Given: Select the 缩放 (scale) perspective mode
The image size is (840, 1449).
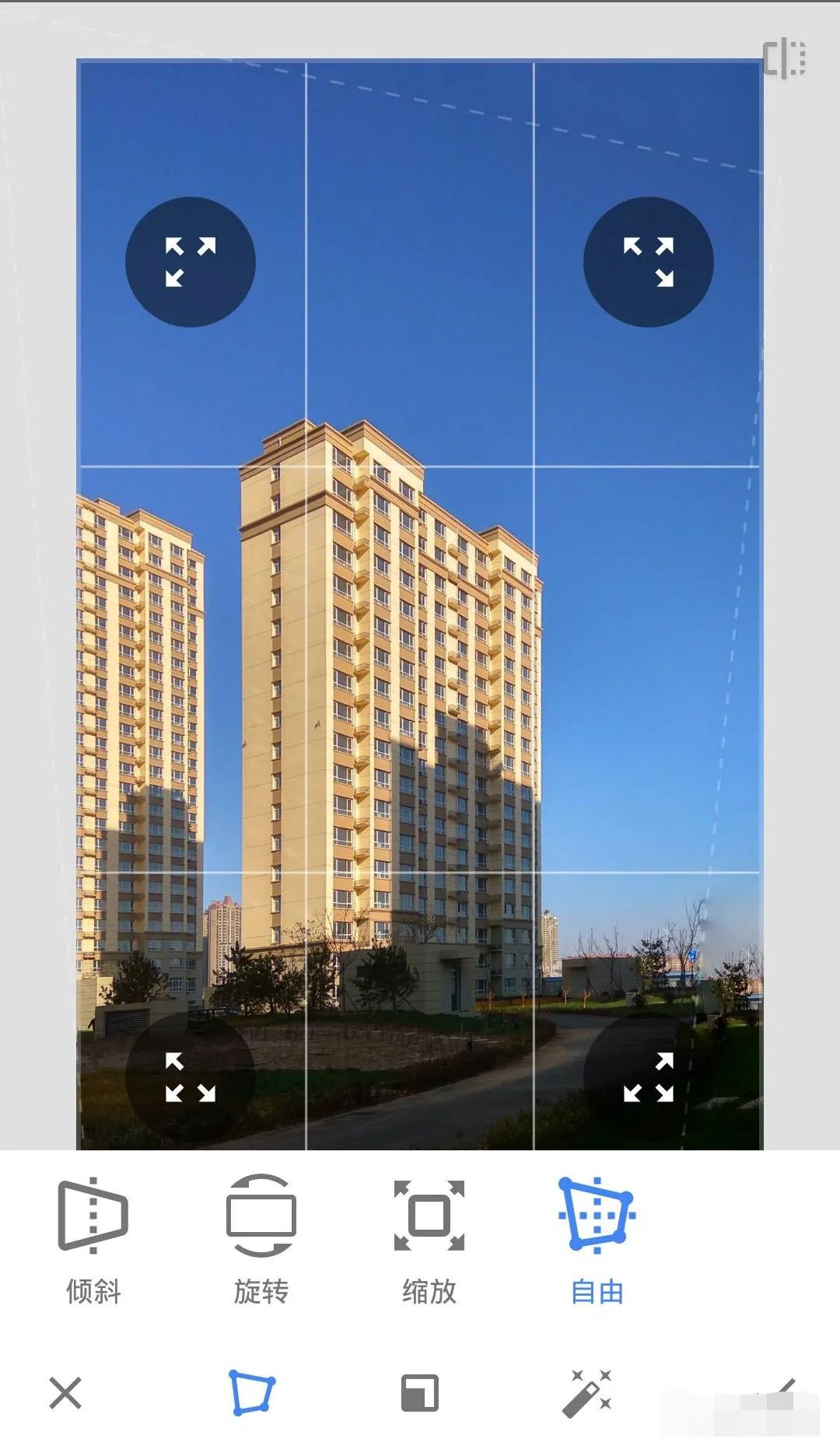Looking at the screenshot, I should tap(429, 1237).
